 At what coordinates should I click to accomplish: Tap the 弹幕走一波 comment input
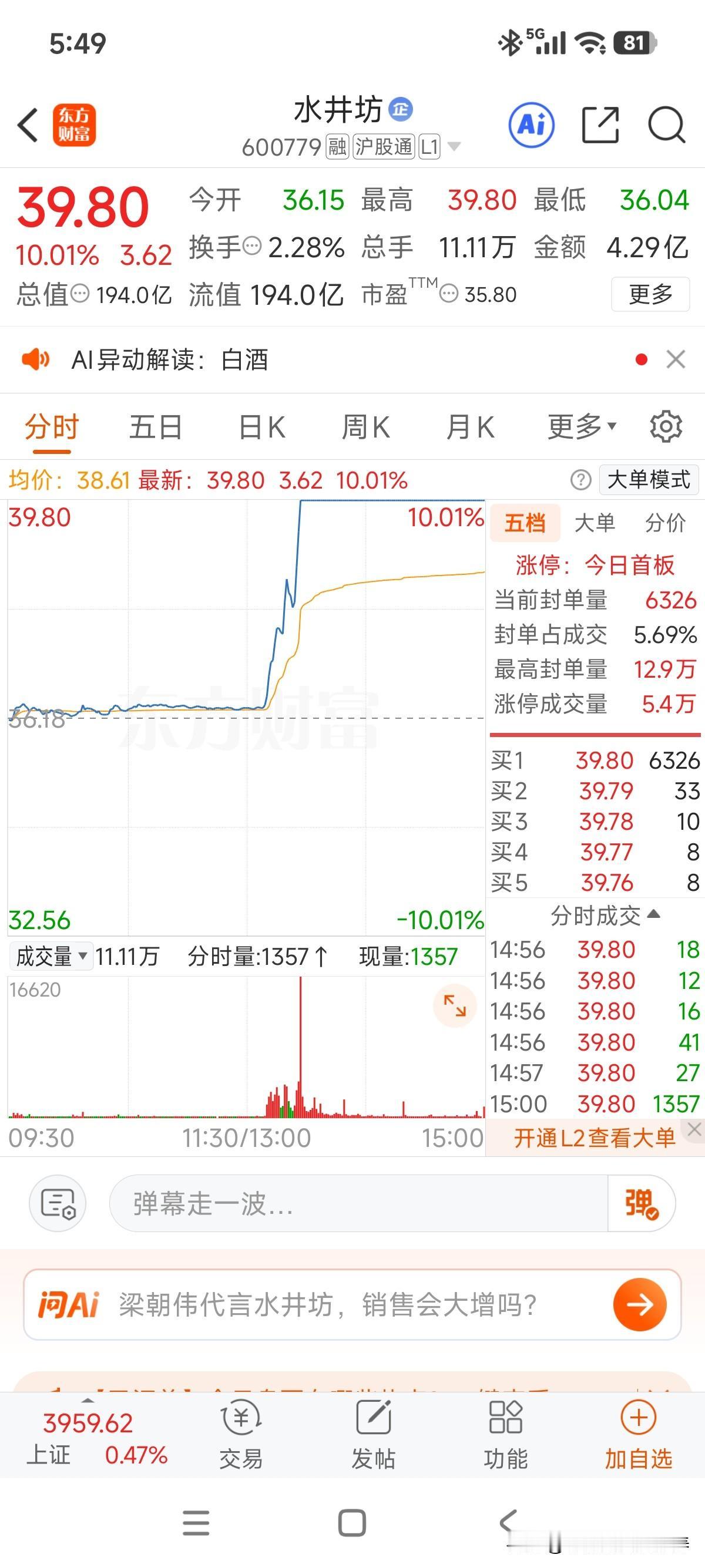358,1203
